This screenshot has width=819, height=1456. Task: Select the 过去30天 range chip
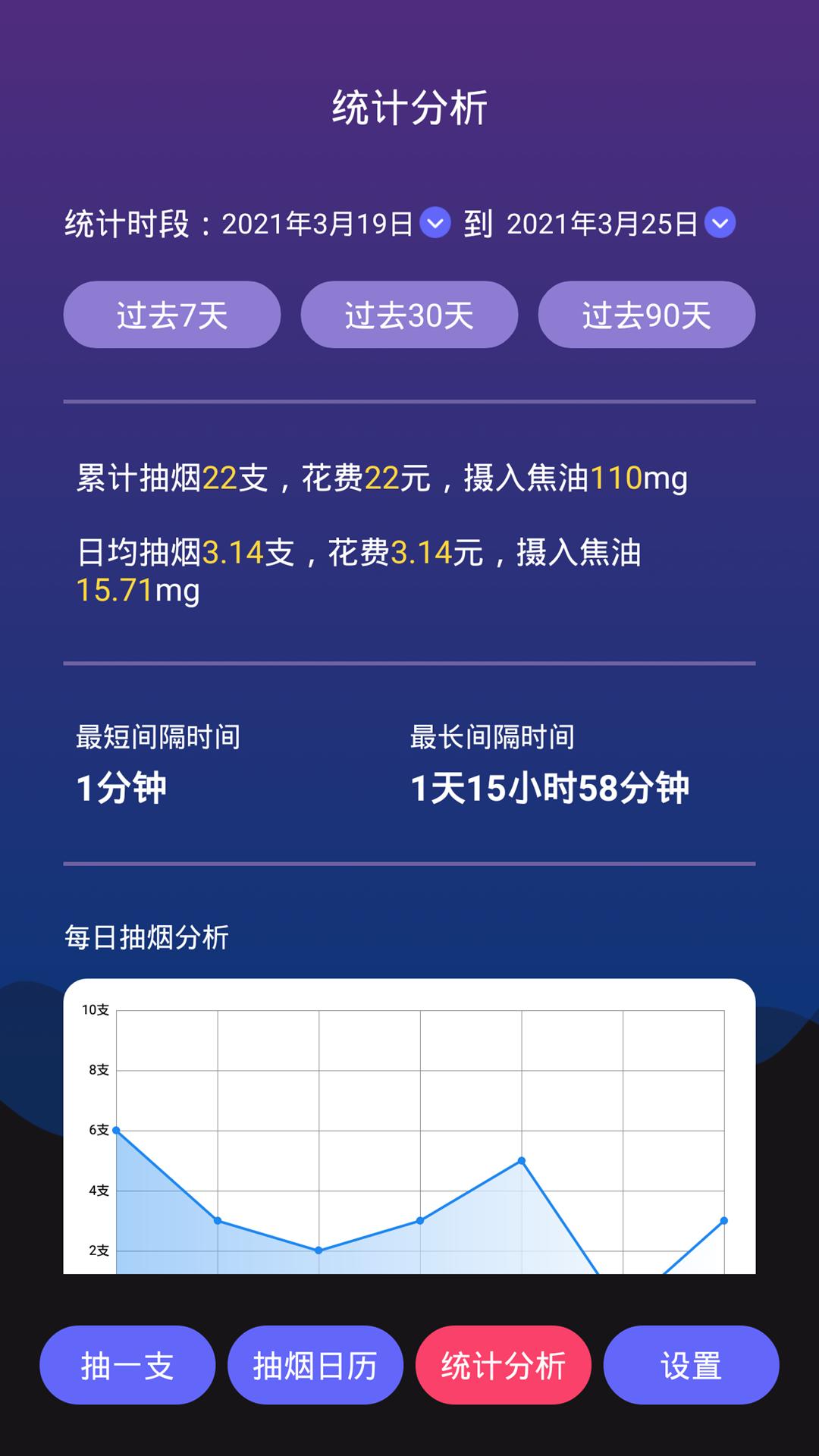(x=409, y=315)
